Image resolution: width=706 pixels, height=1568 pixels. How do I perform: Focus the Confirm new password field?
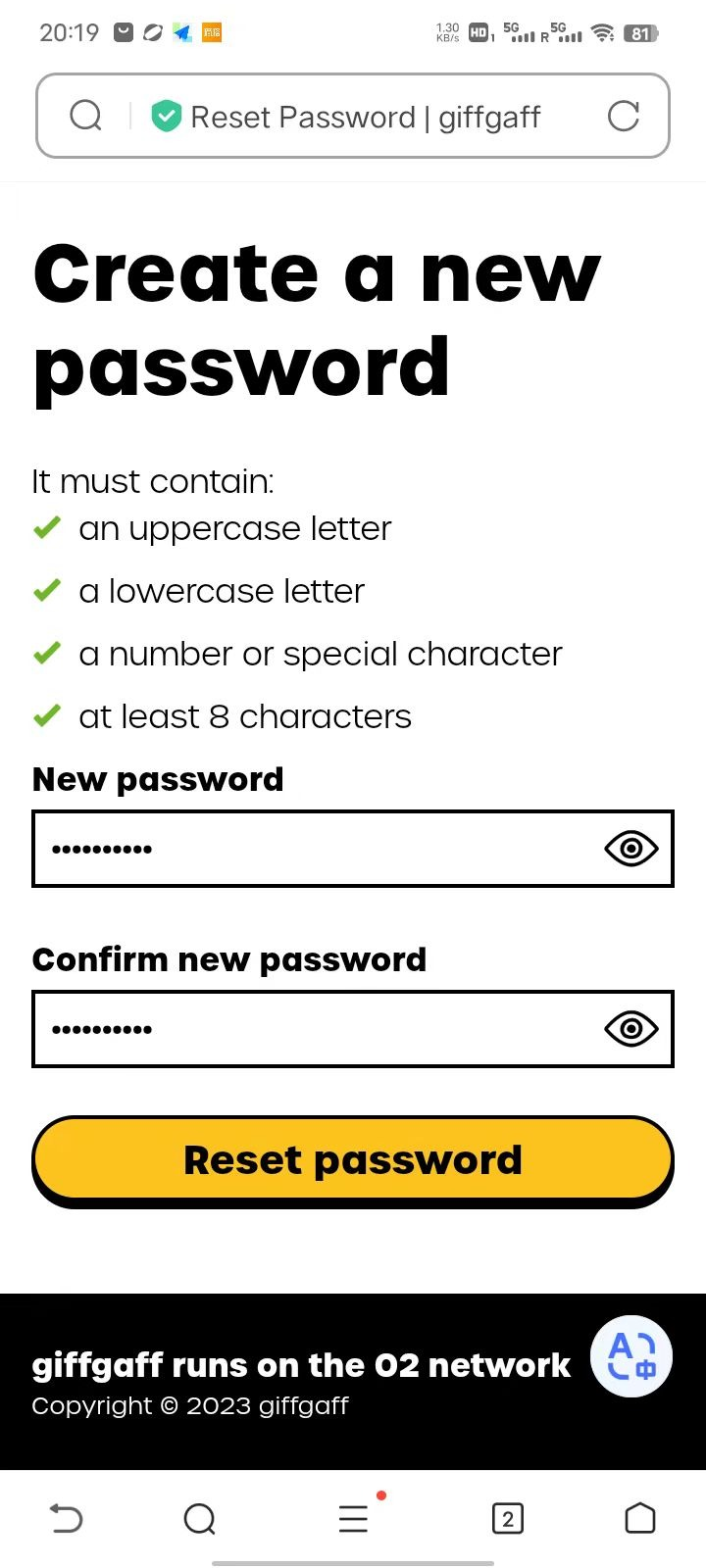314,1029
